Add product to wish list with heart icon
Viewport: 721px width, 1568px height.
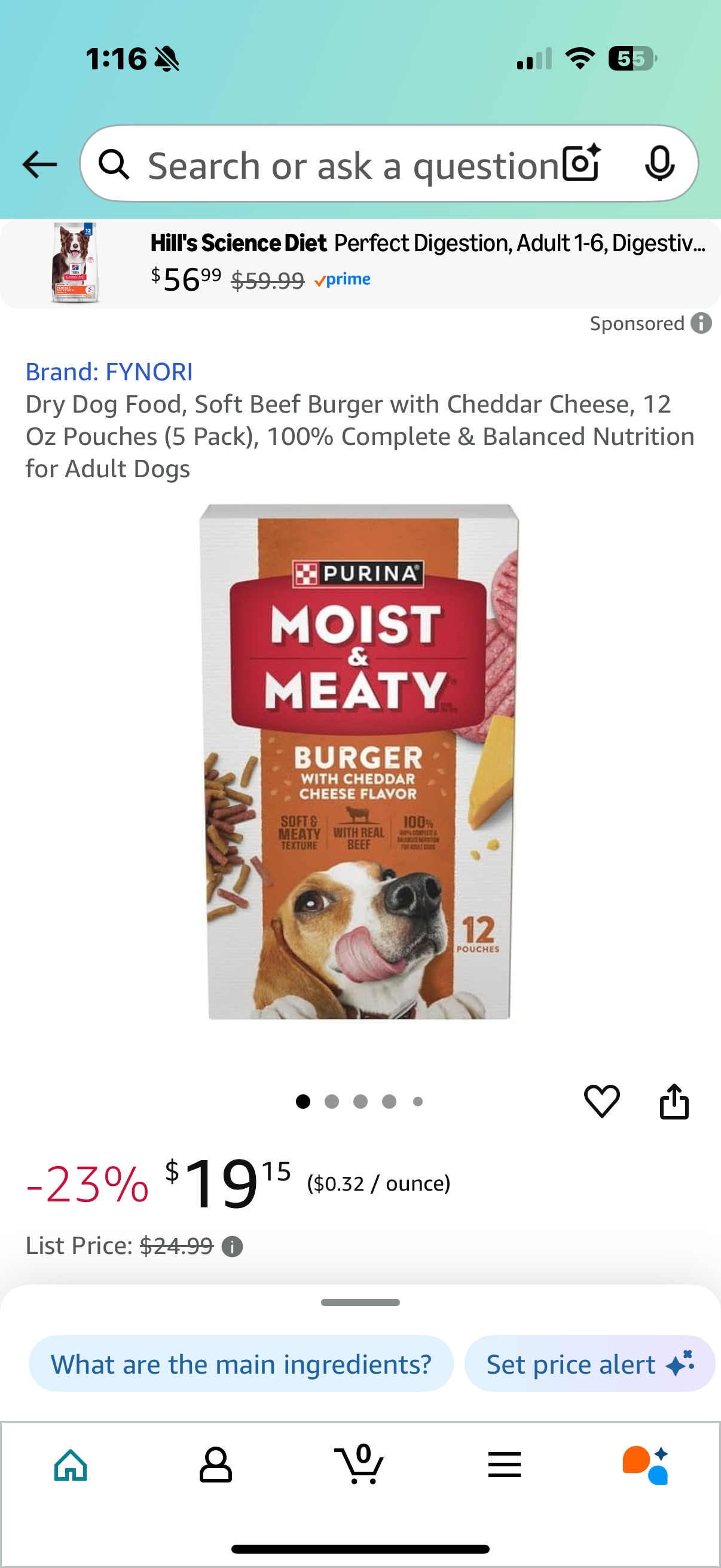click(x=602, y=1101)
